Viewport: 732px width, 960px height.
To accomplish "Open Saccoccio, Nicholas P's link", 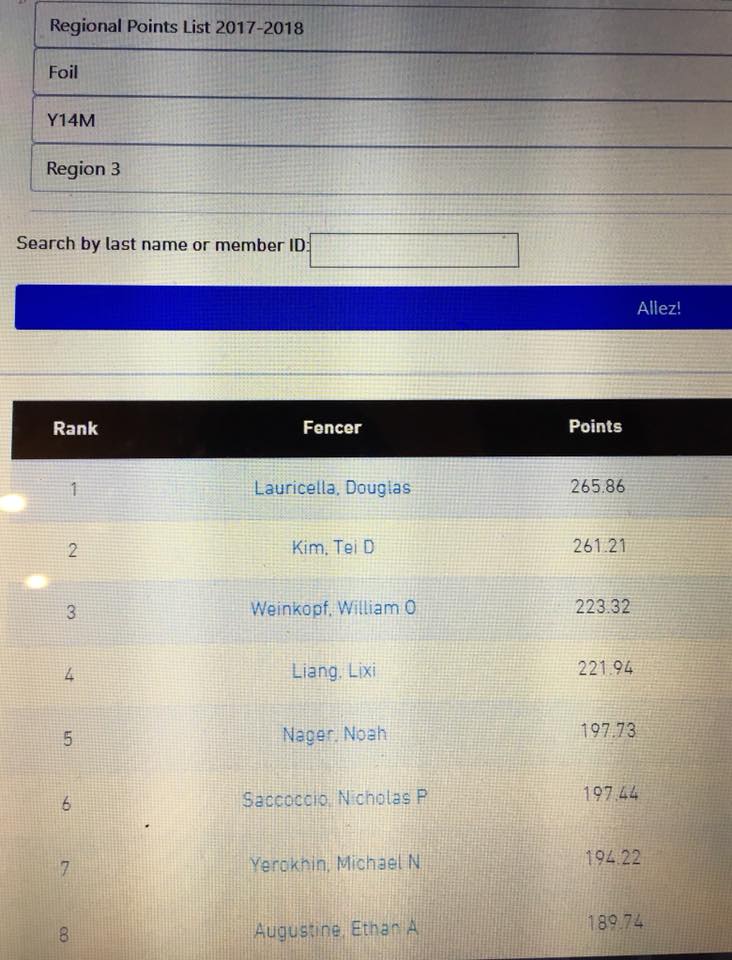I will pyautogui.click(x=335, y=799).
